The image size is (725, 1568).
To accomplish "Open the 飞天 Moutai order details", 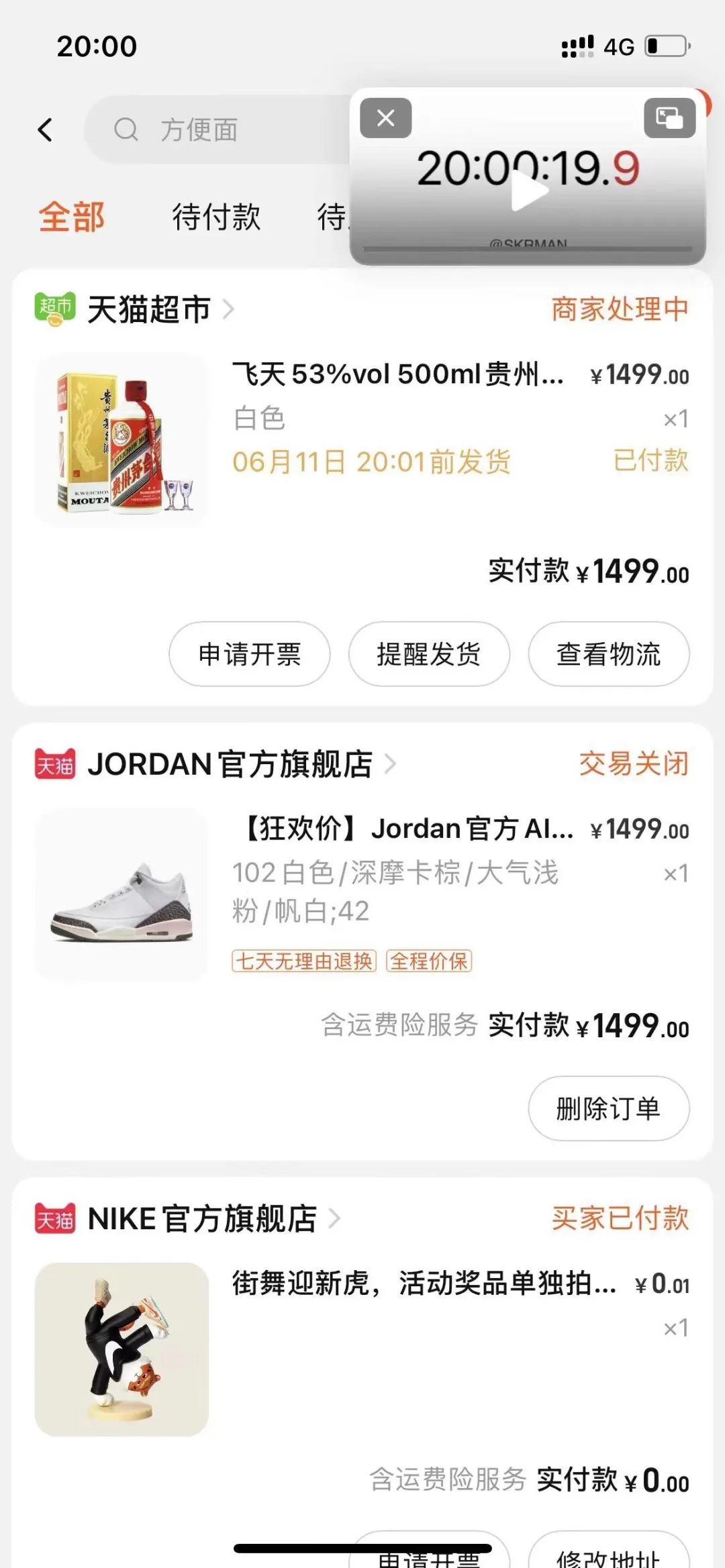I will 397,374.
